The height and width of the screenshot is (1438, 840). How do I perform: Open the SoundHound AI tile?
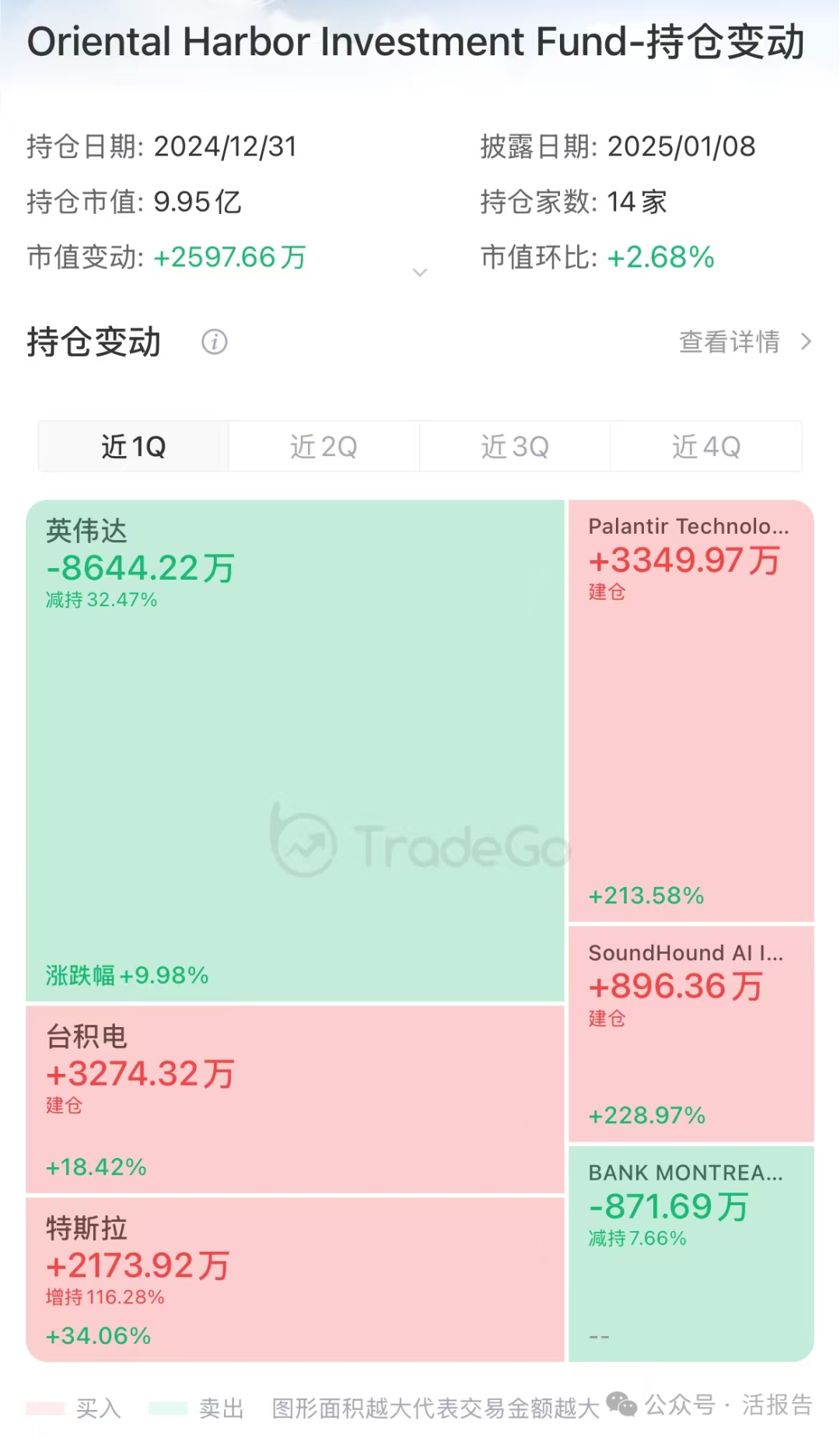691,1034
